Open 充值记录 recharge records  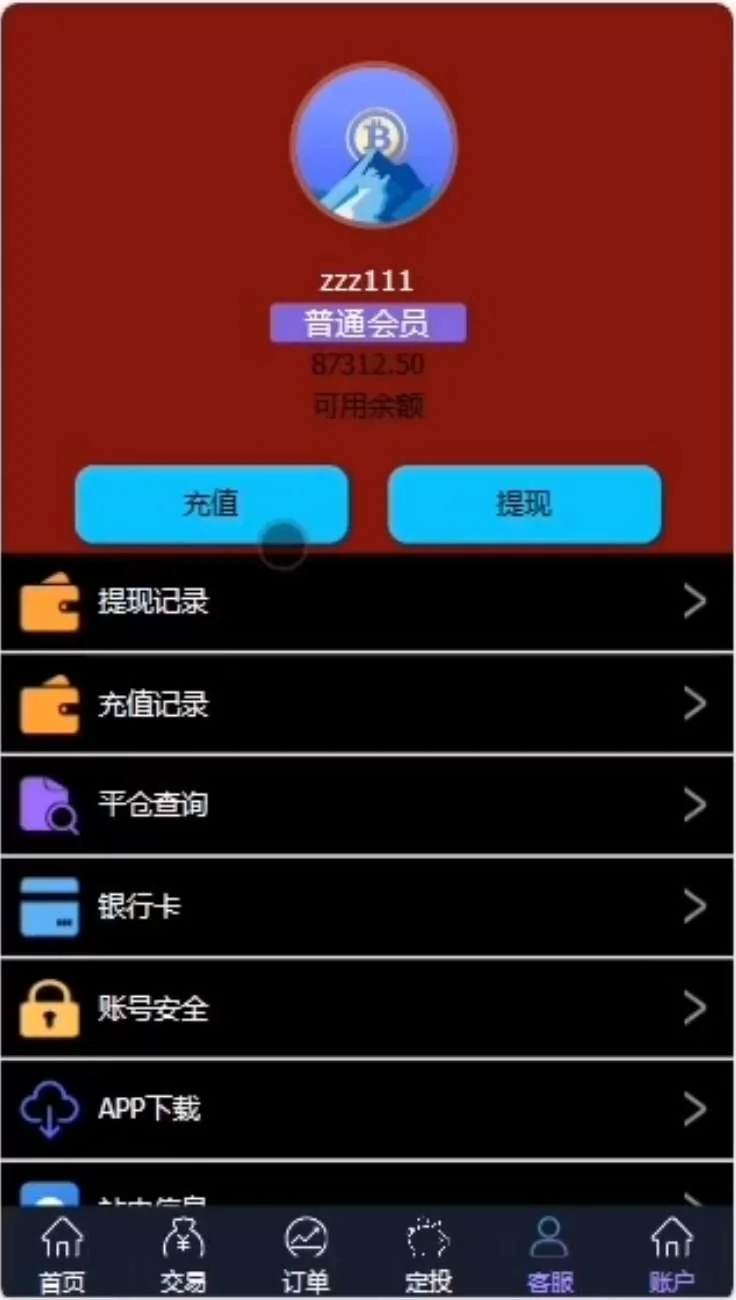coord(367,704)
